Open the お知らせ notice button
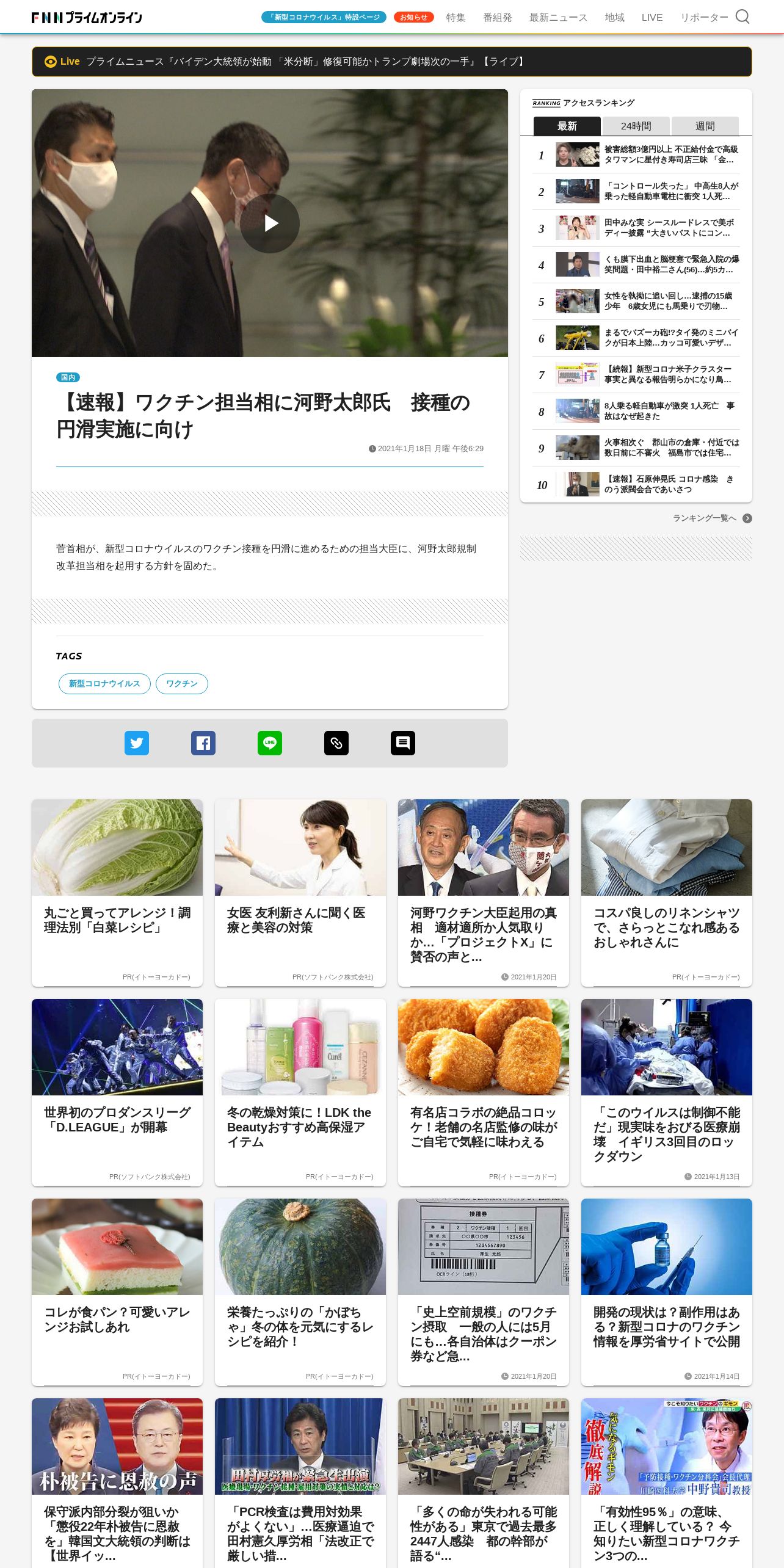 tap(413, 17)
